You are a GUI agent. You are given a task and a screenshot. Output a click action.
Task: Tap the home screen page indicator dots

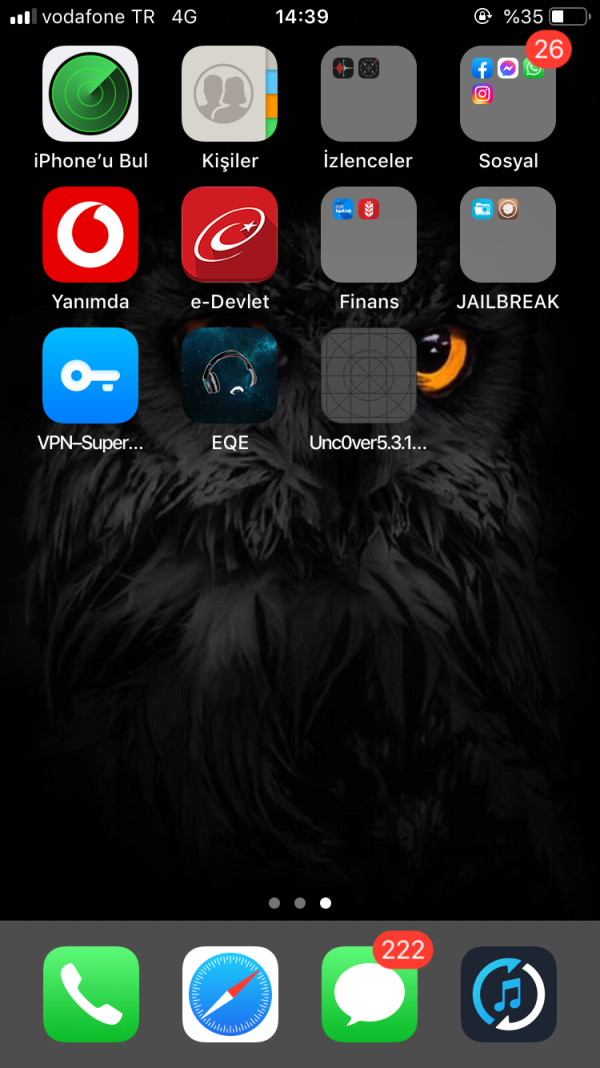(x=300, y=903)
